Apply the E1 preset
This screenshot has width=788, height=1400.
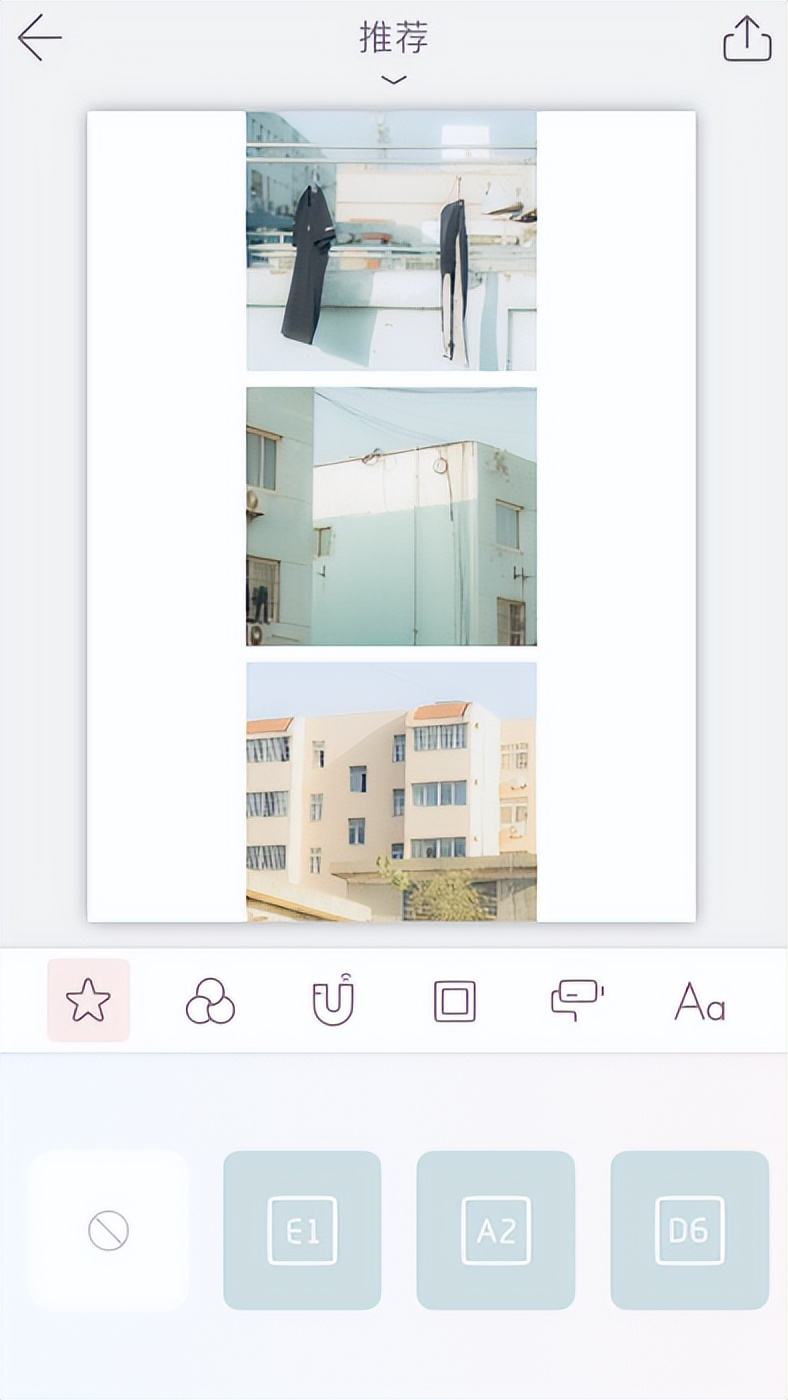[302, 1230]
